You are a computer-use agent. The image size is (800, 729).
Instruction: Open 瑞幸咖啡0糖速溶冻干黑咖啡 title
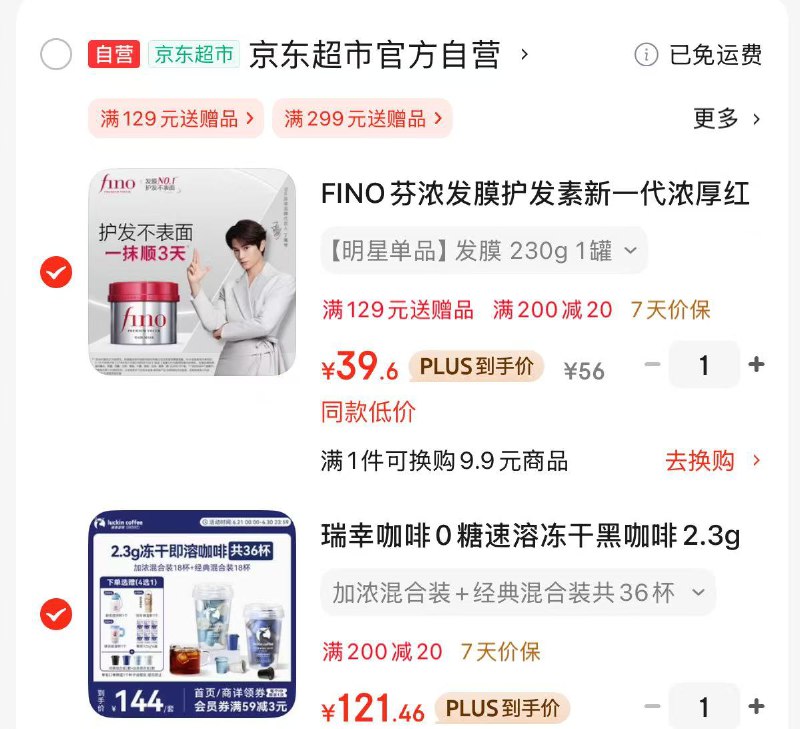click(x=530, y=536)
